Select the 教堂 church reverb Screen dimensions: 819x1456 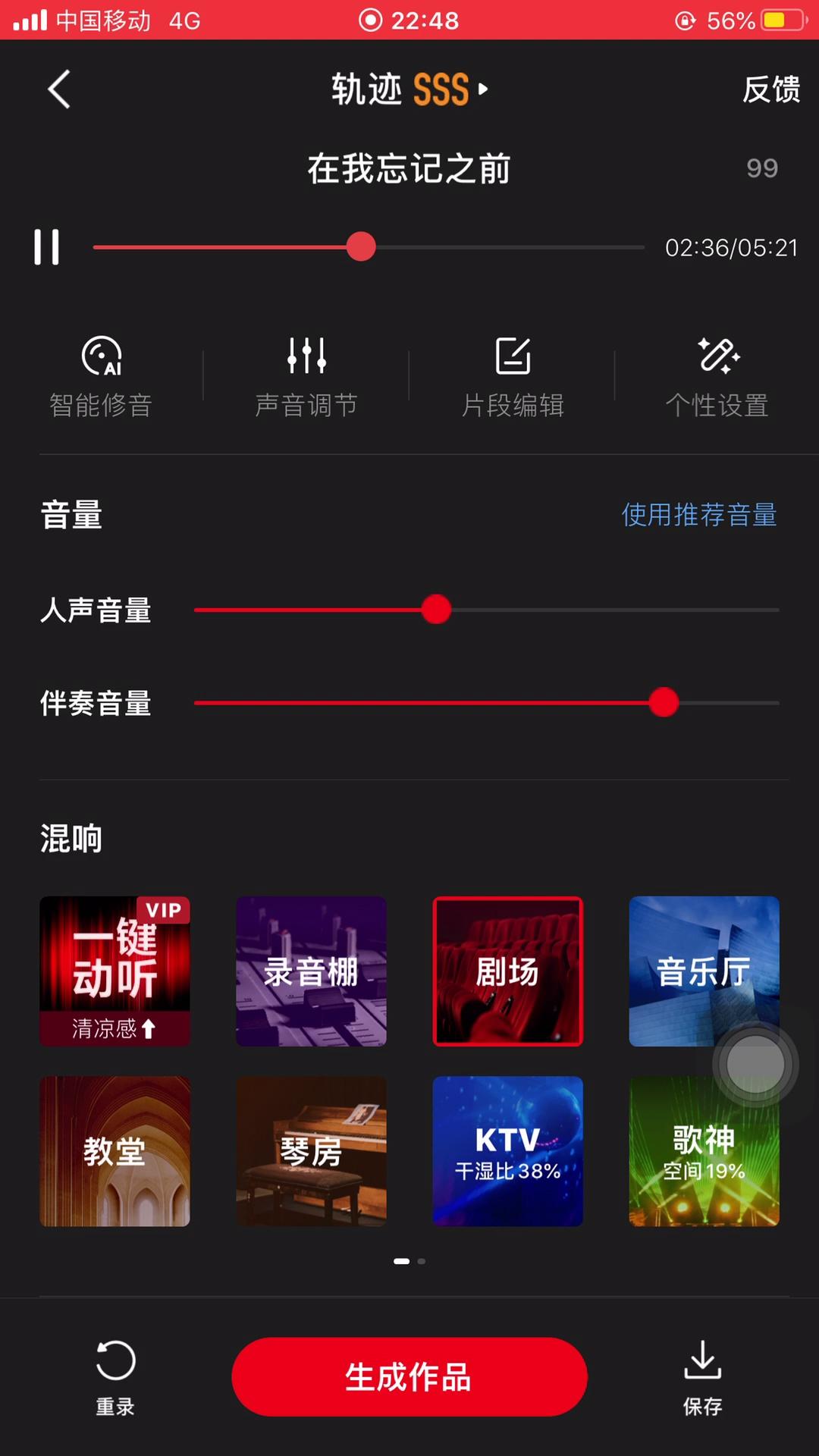tap(115, 1151)
